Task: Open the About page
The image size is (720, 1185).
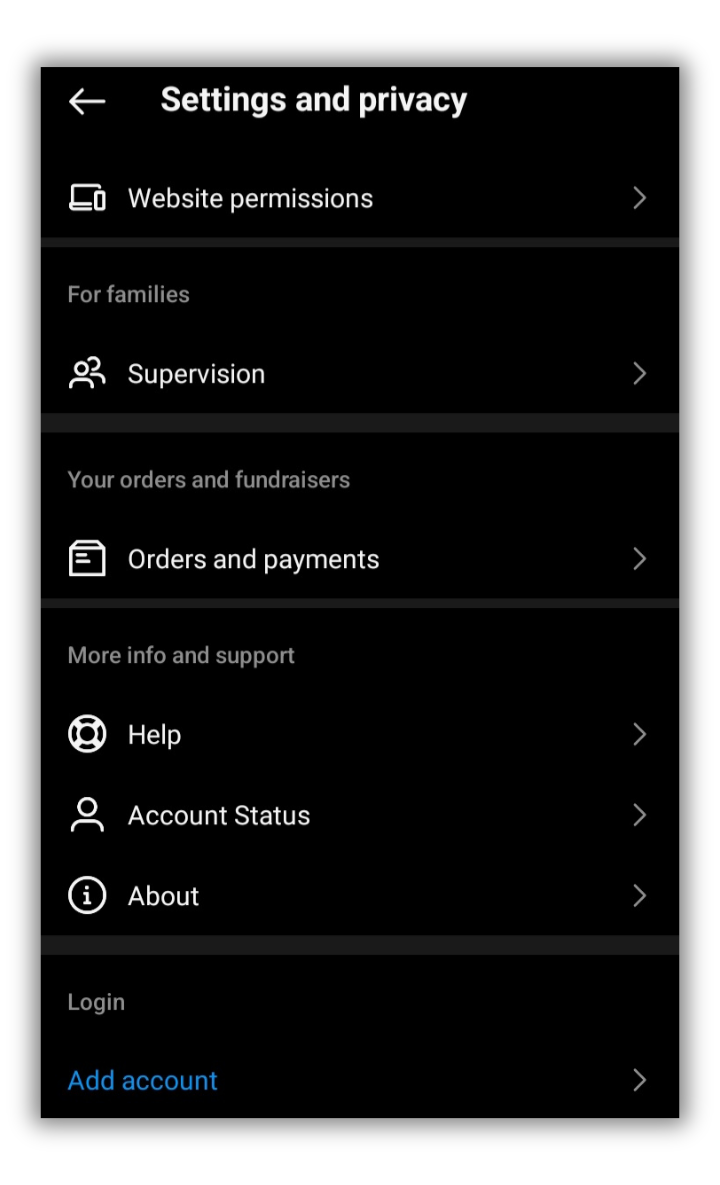Action: (163, 896)
